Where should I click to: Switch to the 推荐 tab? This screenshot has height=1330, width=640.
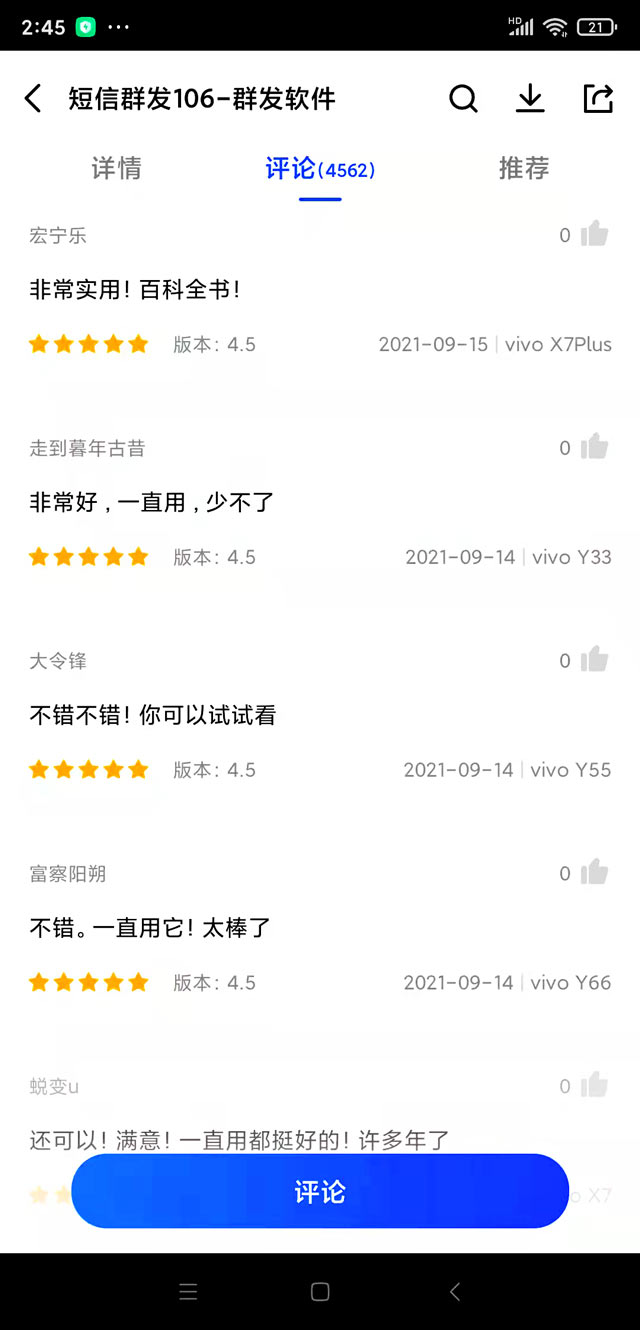[x=524, y=168]
